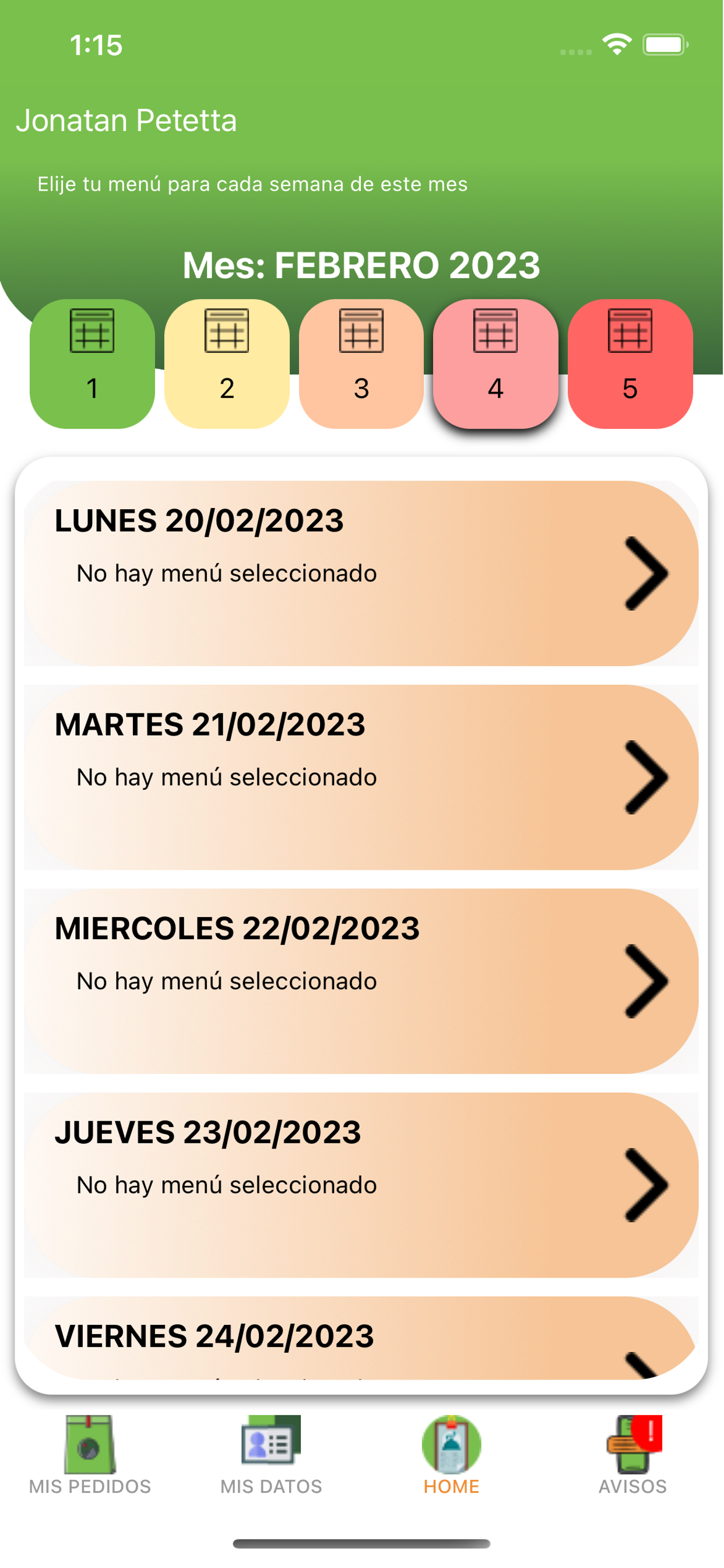Tap the week 4 button
This screenshot has width=724, height=1568.
(x=496, y=364)
